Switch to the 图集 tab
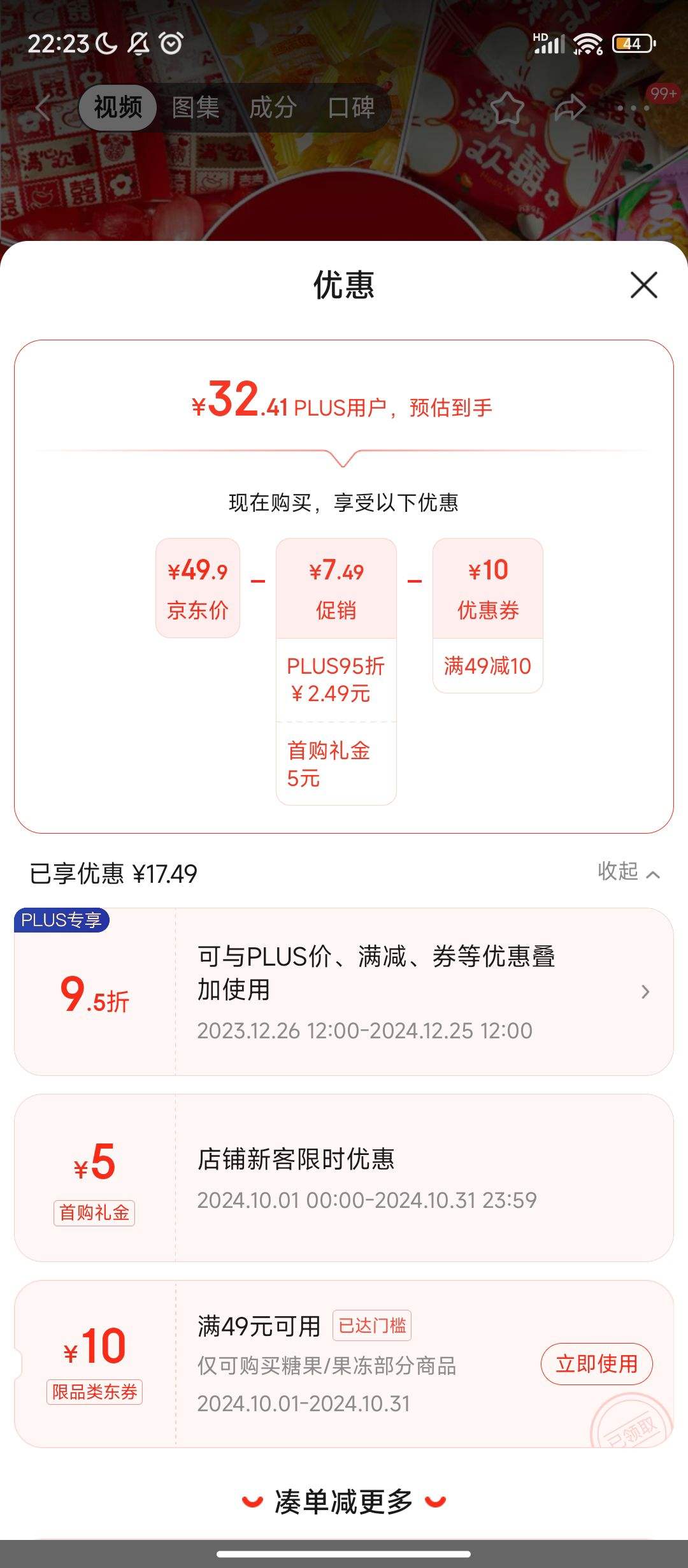688x1568 pixels. click(195, 107)
